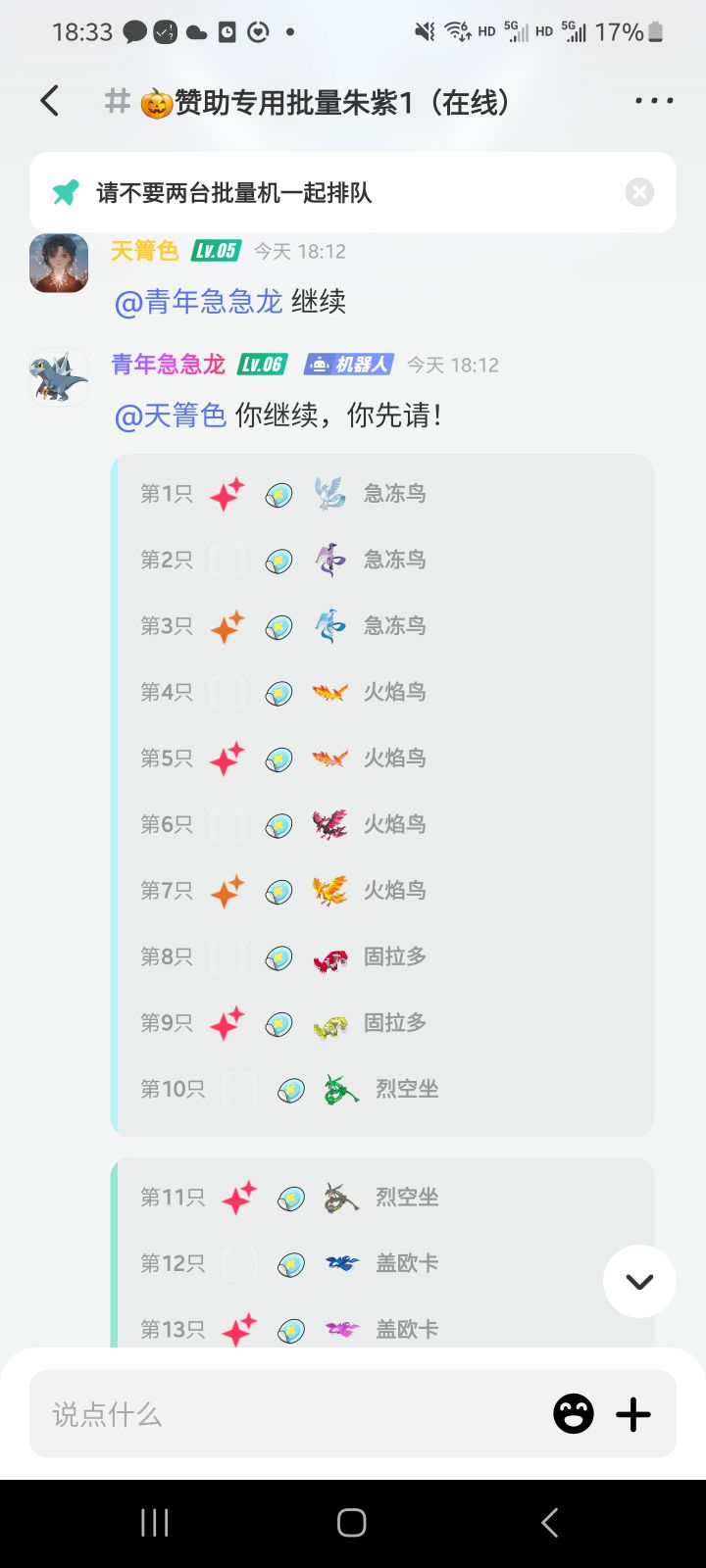Open the emoji picker
This screenshot has height=1568, width=706.
pyautogui.click(x=574, y=1414)
